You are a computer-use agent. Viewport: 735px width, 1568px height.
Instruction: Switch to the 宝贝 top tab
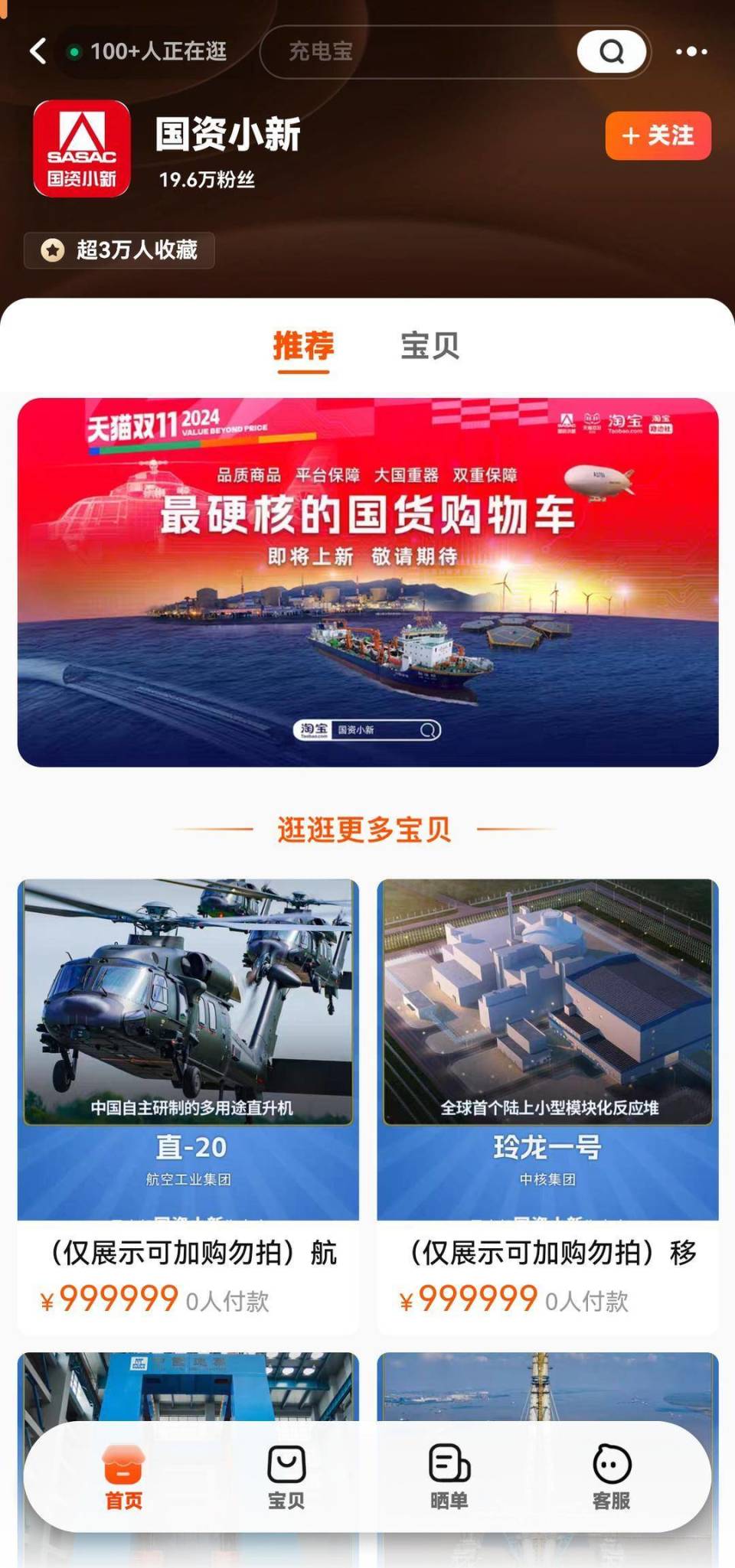point(430,346)
